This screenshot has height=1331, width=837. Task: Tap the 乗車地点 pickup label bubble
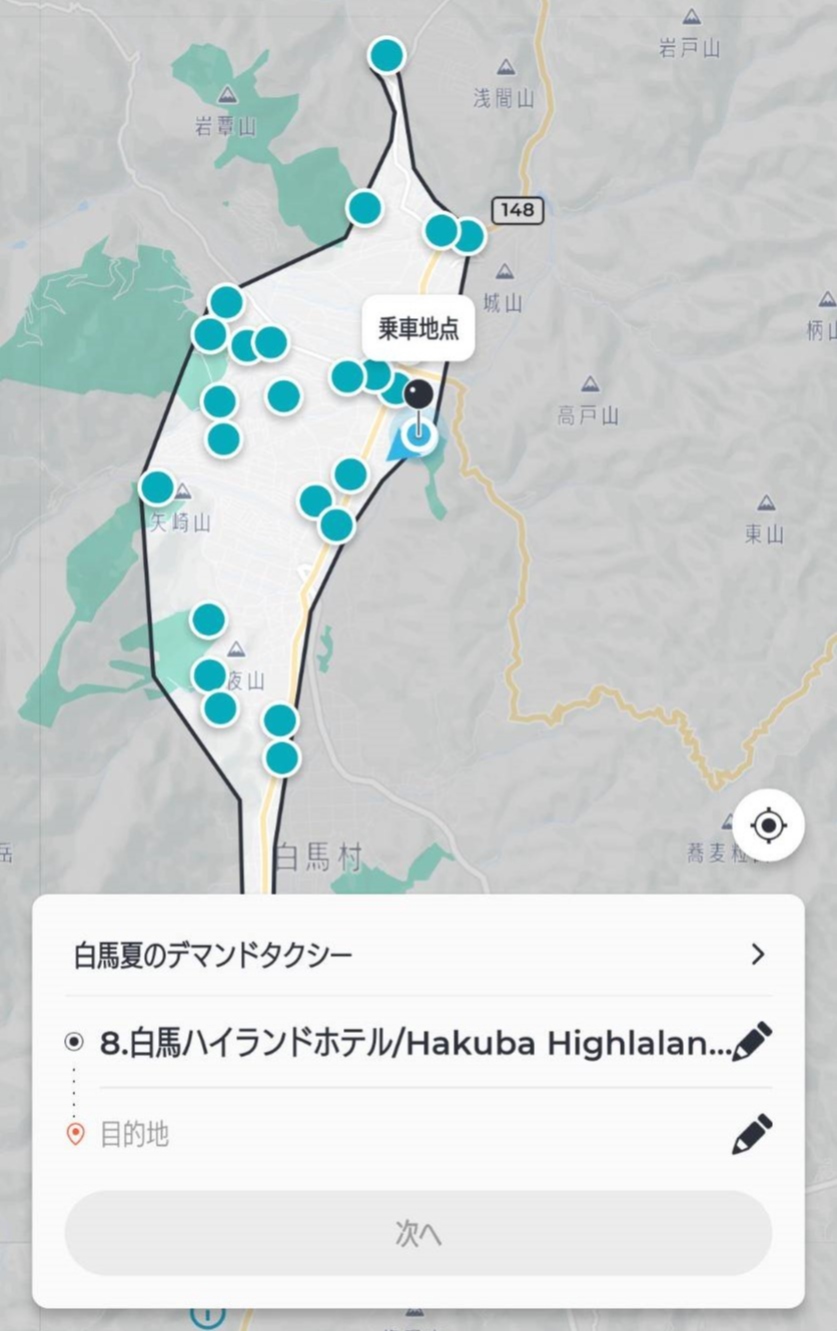[x=419, y=329]
